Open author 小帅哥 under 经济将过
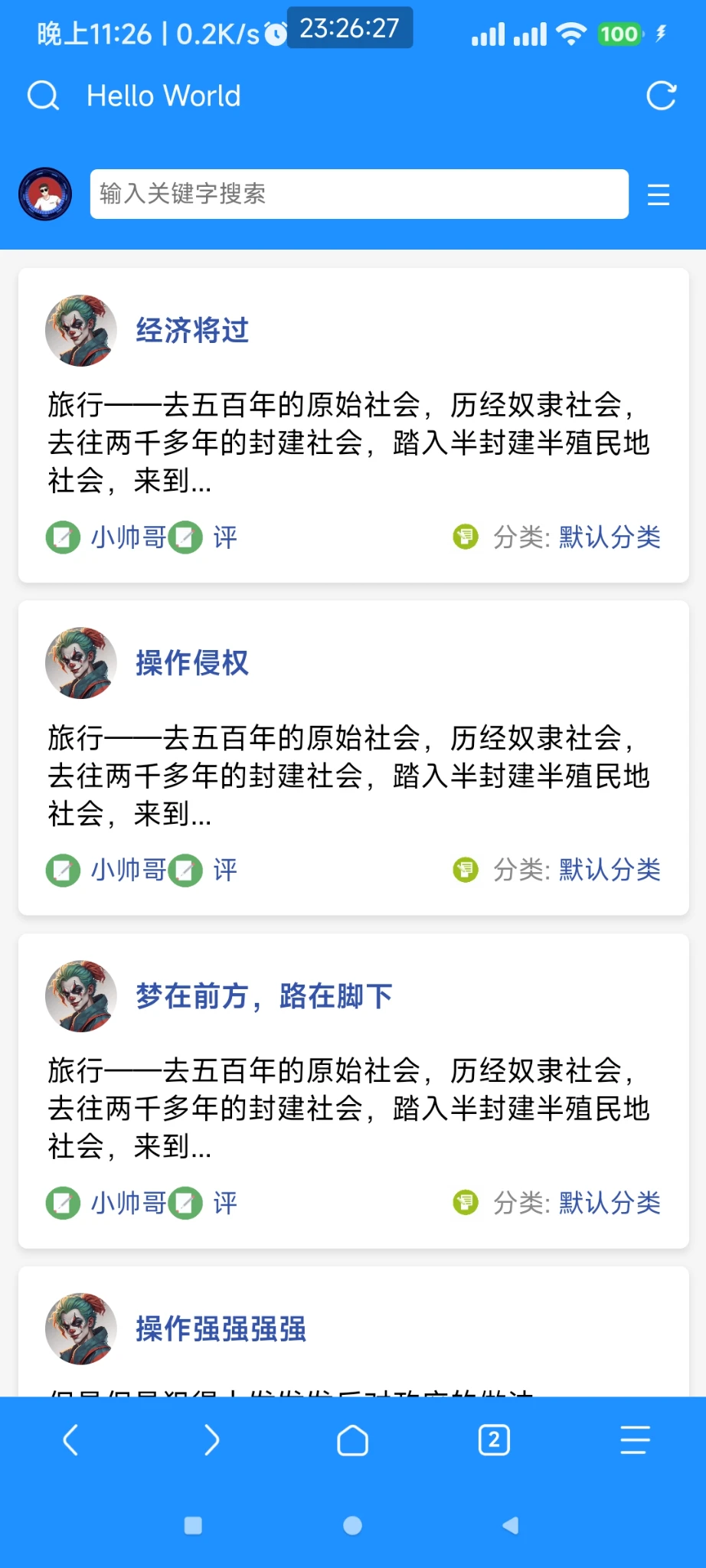The image size is (706, 1568). (x=128, y=537)
